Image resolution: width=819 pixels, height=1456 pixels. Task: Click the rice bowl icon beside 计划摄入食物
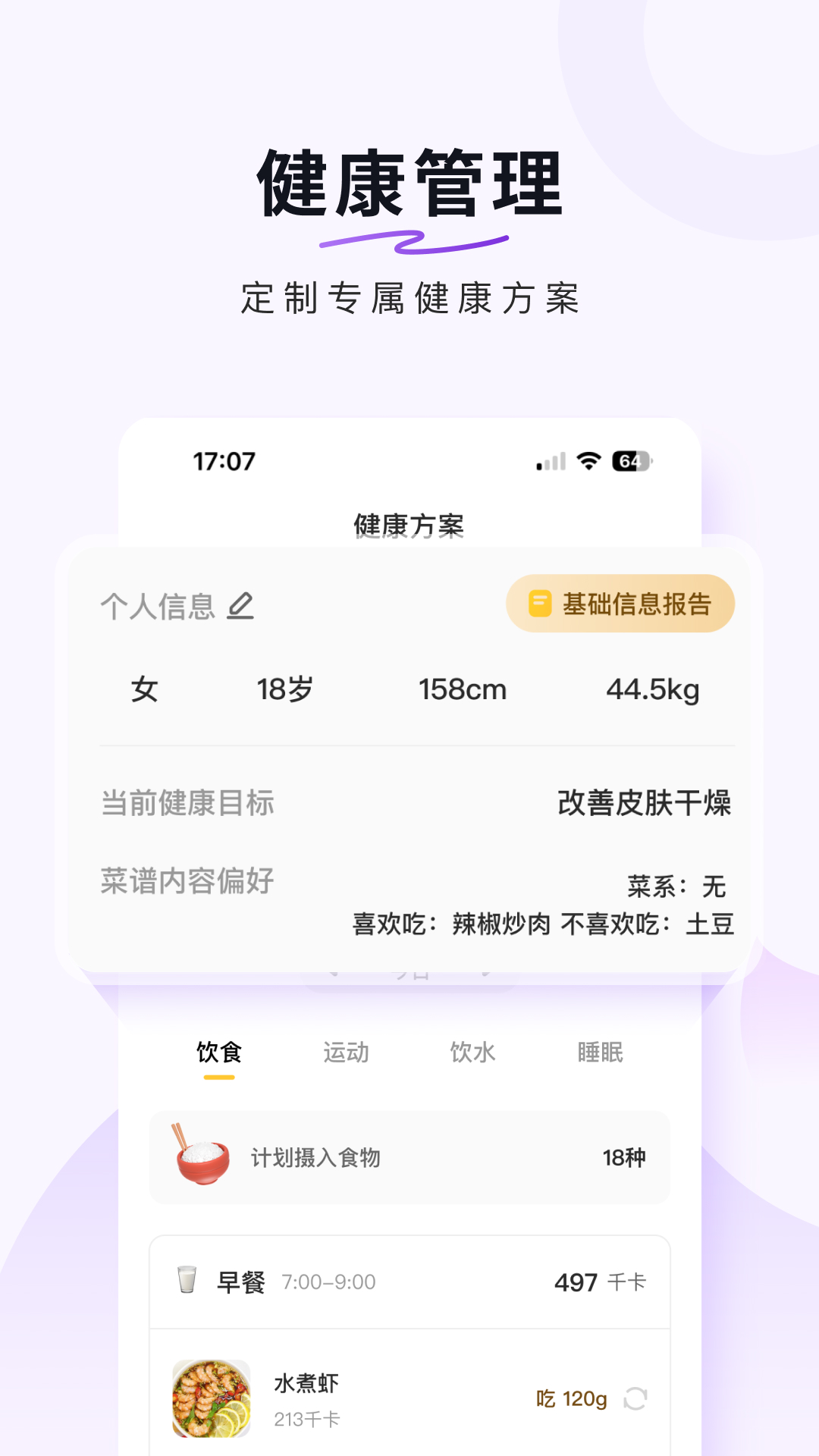coord(199,1156)
